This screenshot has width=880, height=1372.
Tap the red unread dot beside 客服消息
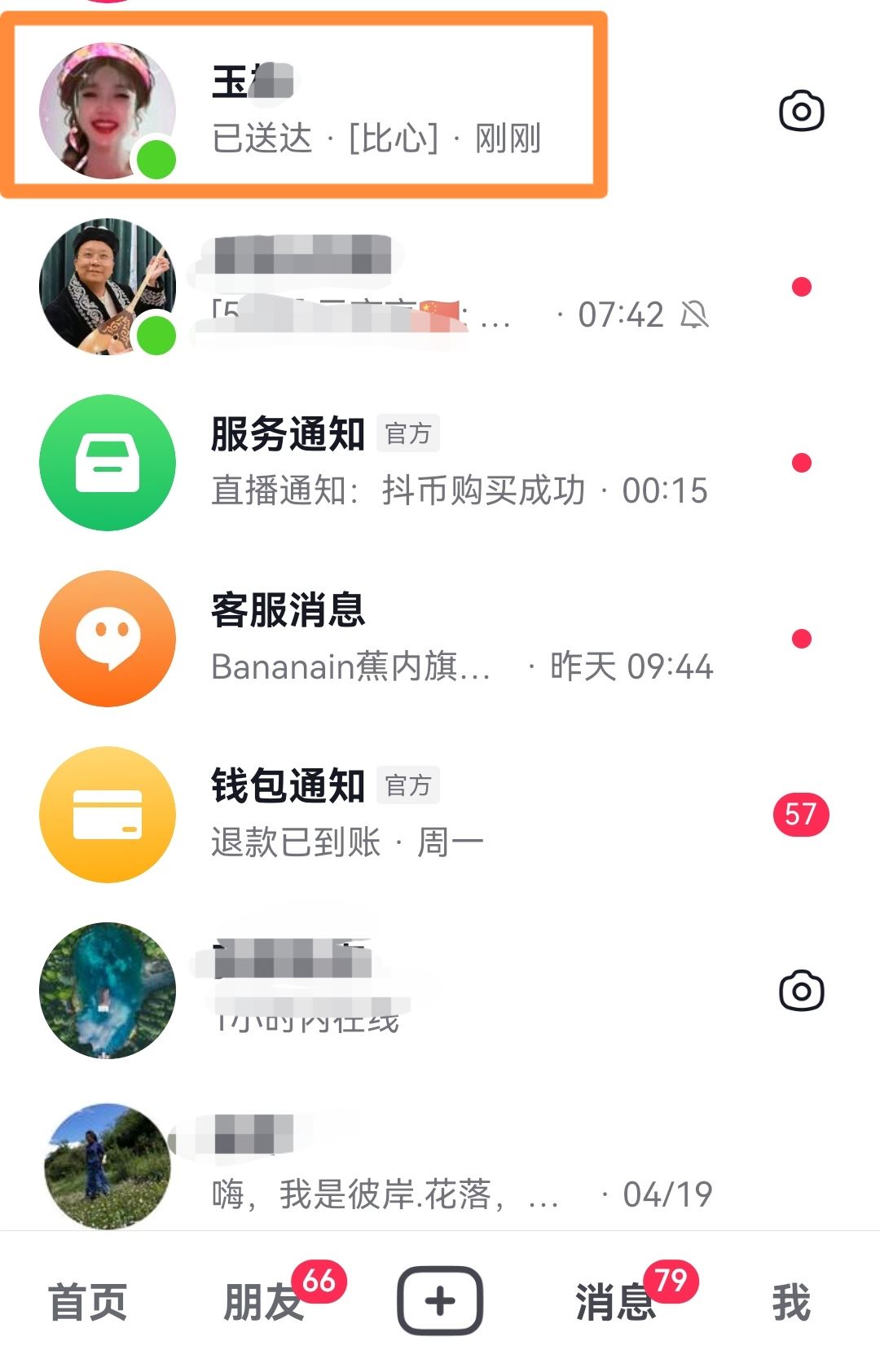pyautogui.click(x=803, y=640)
